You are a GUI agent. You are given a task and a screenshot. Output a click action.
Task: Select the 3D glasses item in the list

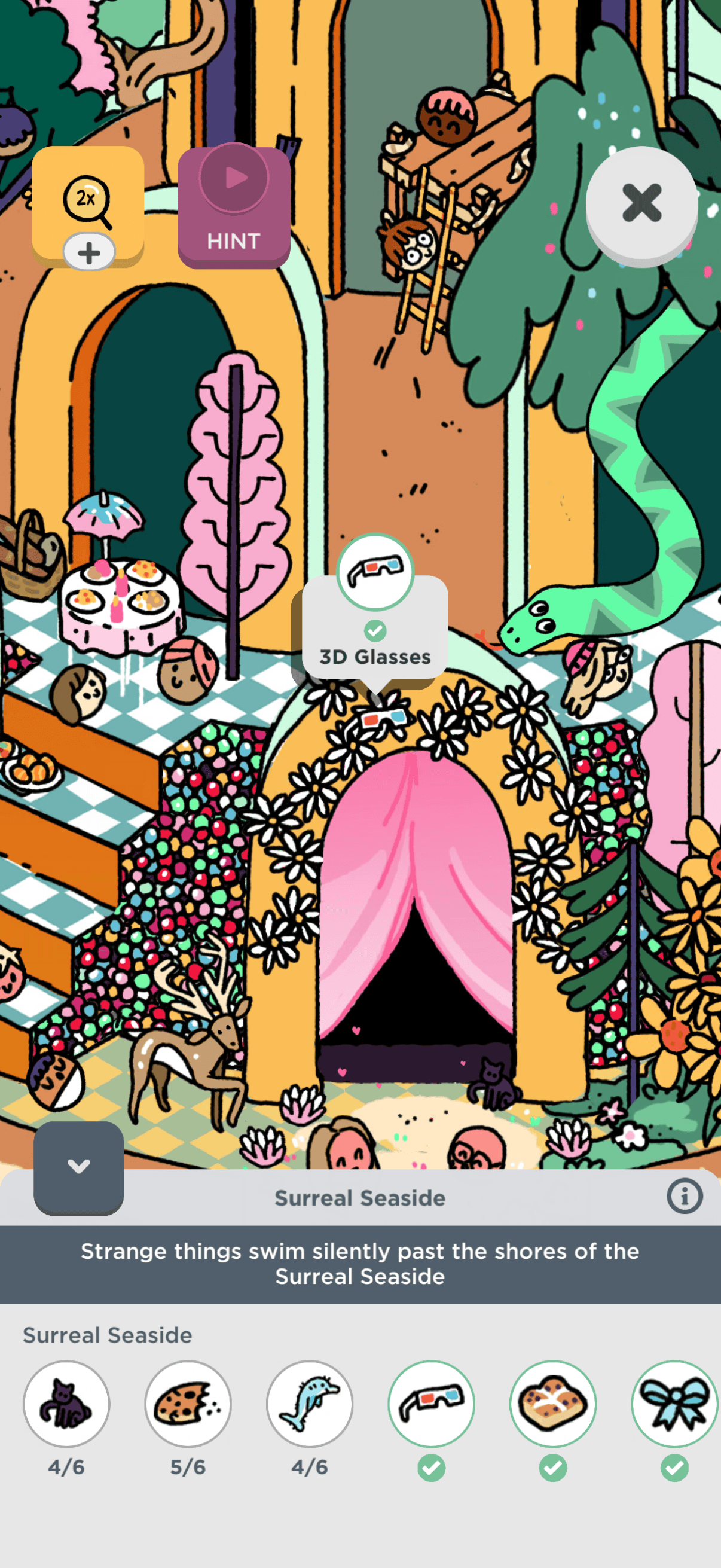432,1404
